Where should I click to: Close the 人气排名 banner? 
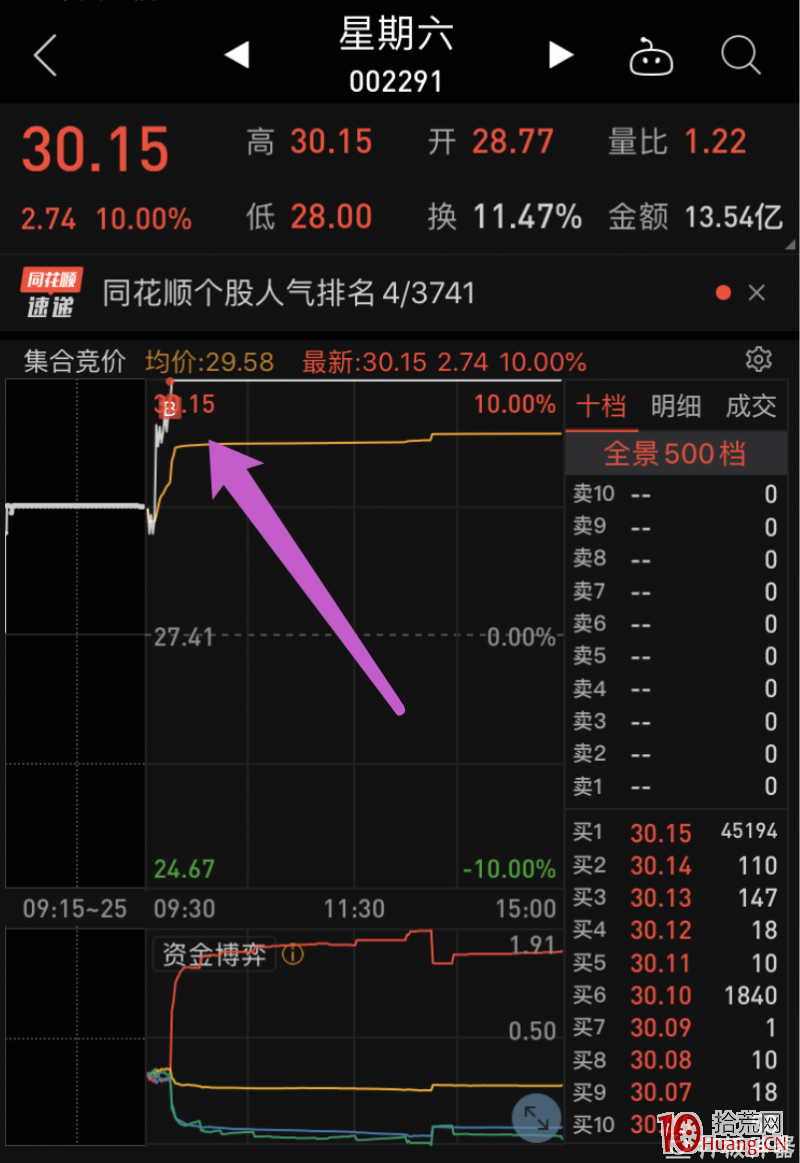757,292
